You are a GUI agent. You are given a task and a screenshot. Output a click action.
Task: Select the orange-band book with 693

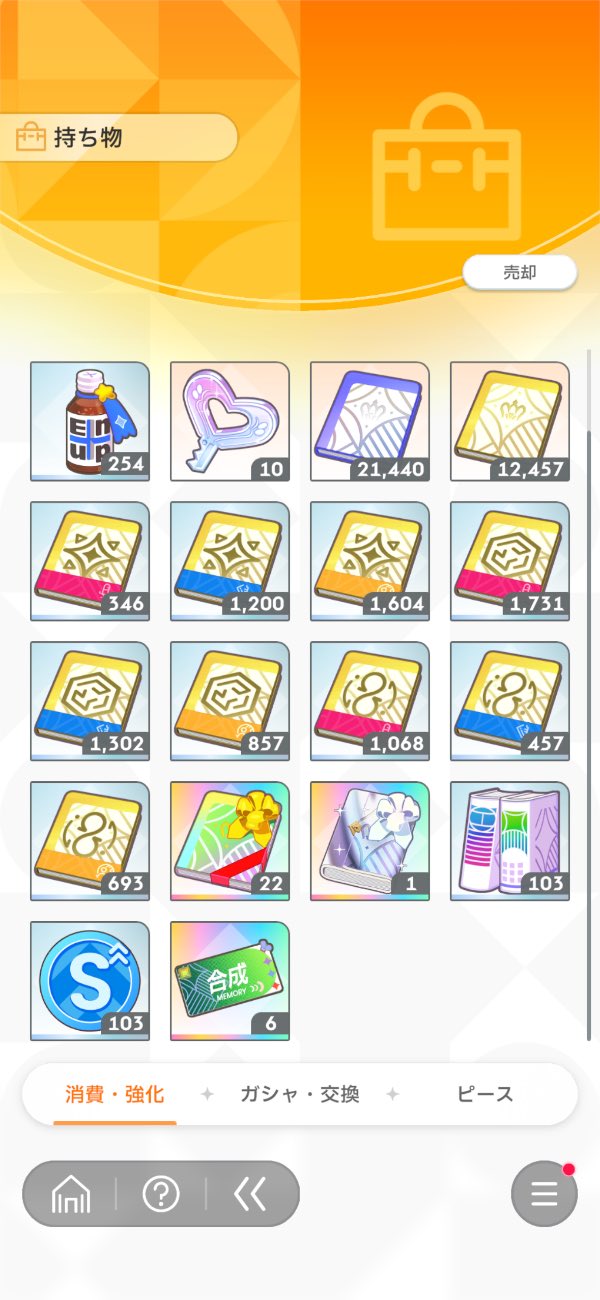coord(90,841)
